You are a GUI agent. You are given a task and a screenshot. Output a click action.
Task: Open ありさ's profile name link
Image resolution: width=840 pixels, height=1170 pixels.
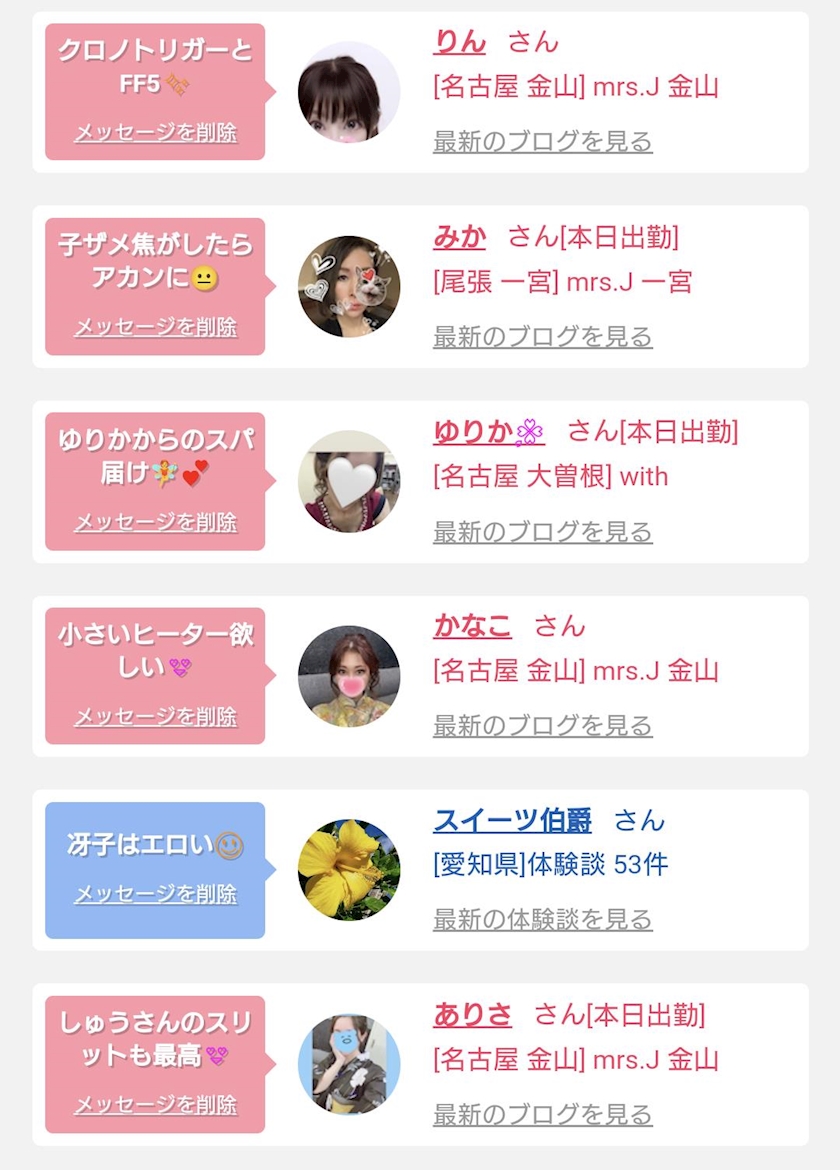pos(472,1015)
